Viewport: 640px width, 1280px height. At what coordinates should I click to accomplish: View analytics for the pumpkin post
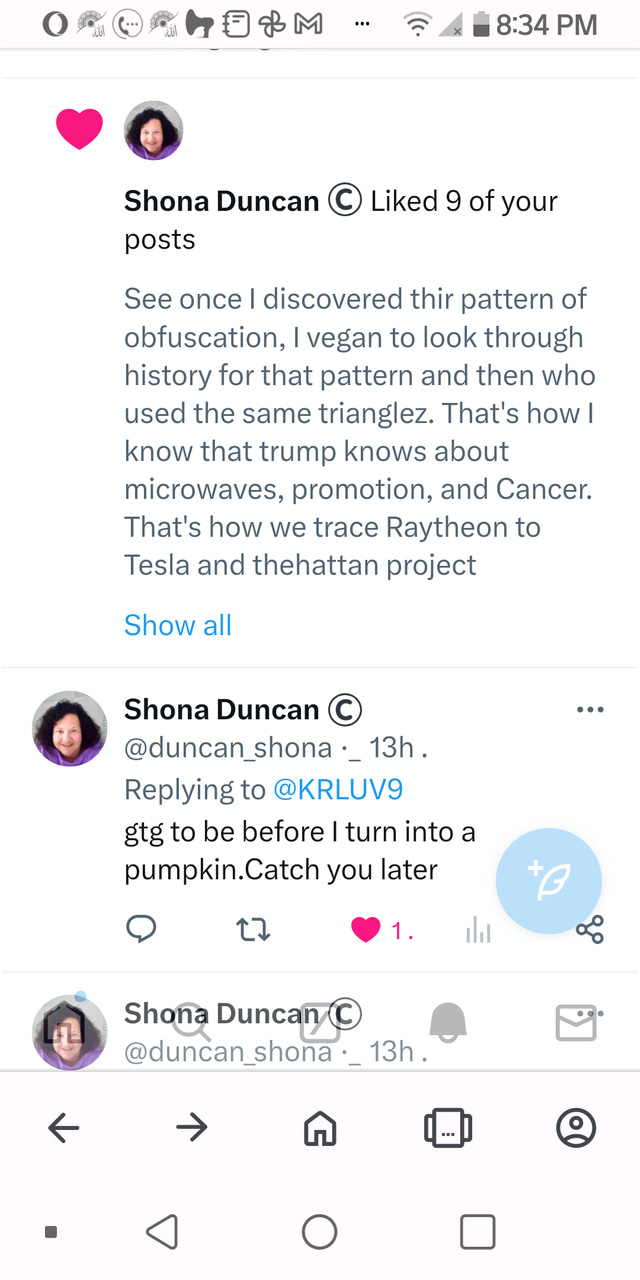tap(478, 932)
